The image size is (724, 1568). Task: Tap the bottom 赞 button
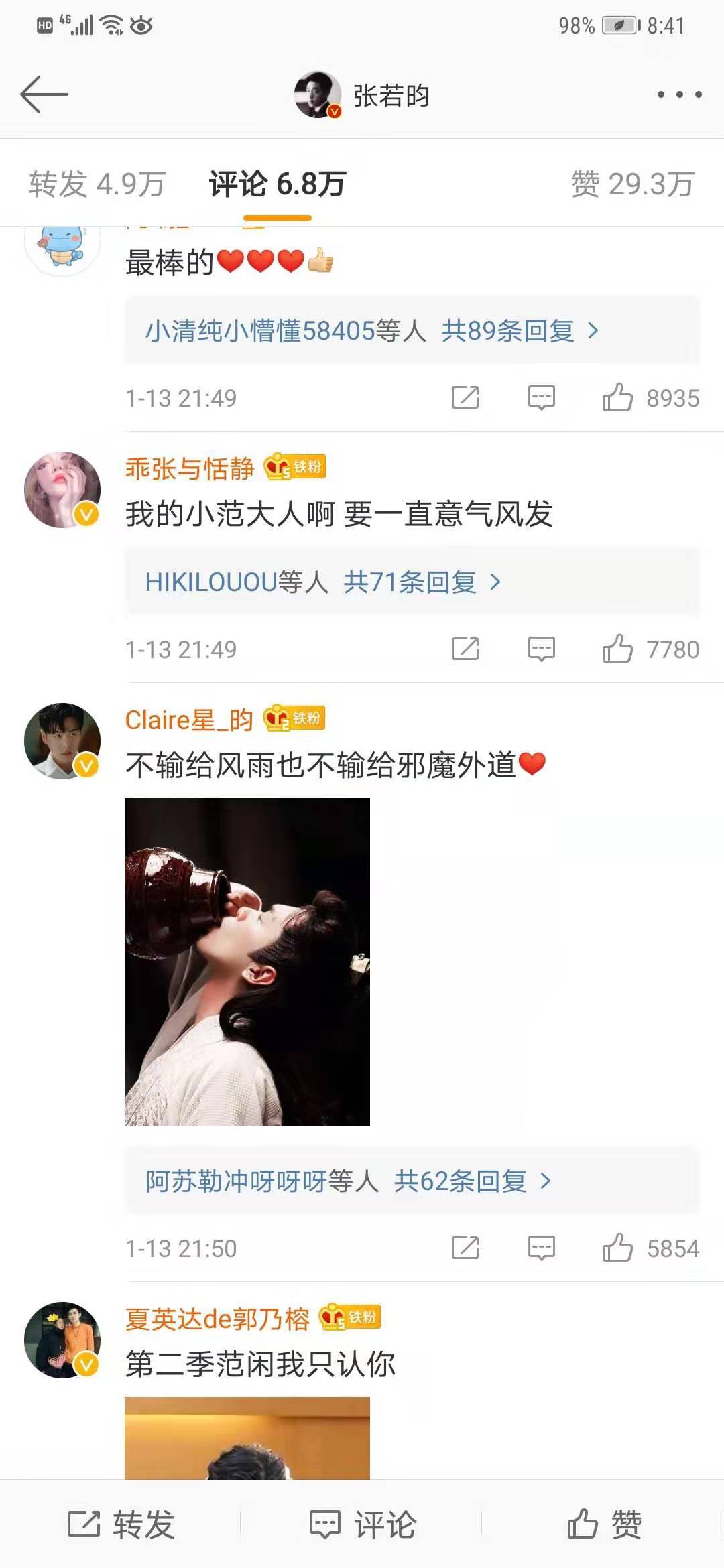pos(603,1524)
